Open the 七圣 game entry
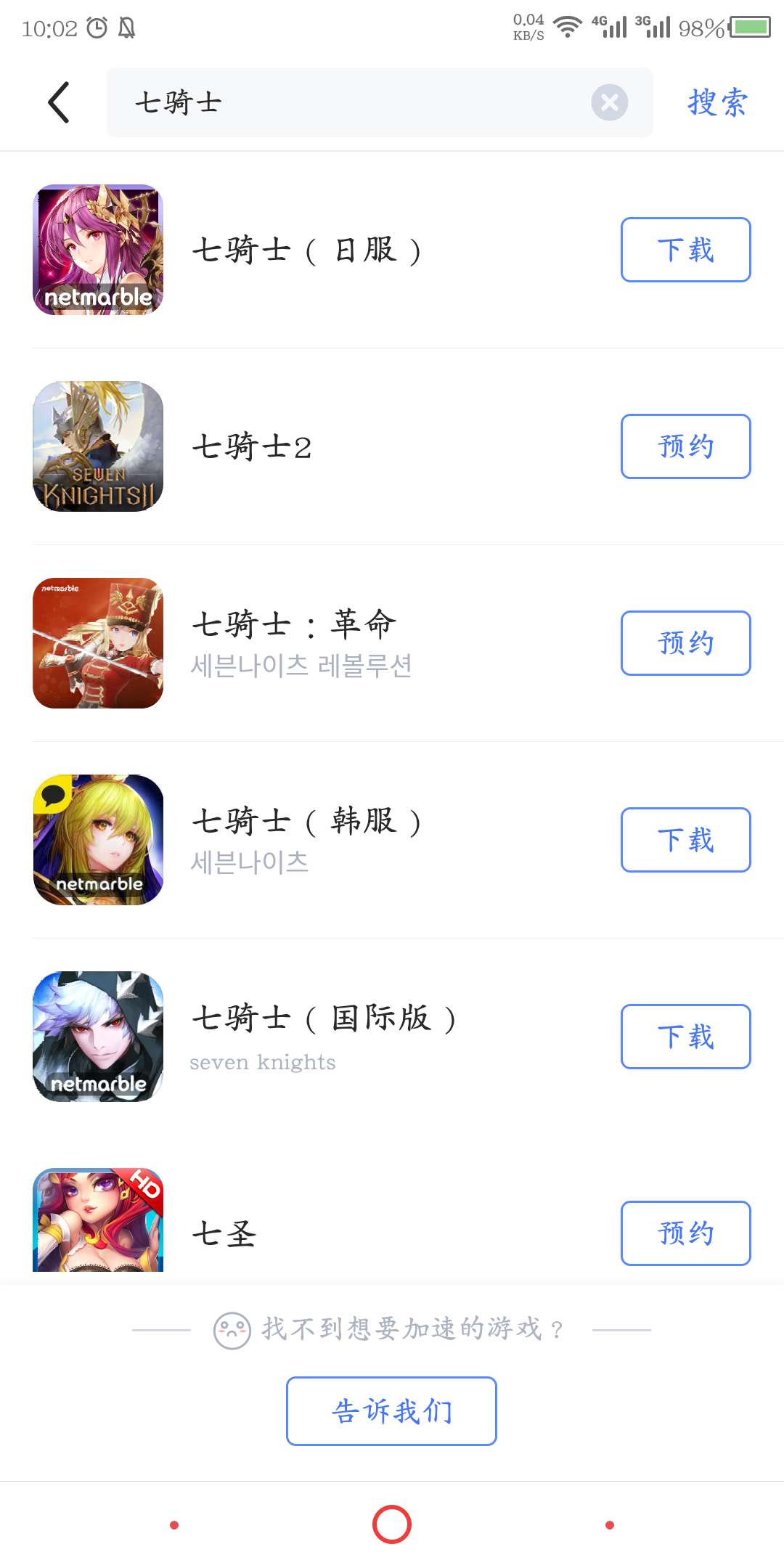 coord(224,1233)
